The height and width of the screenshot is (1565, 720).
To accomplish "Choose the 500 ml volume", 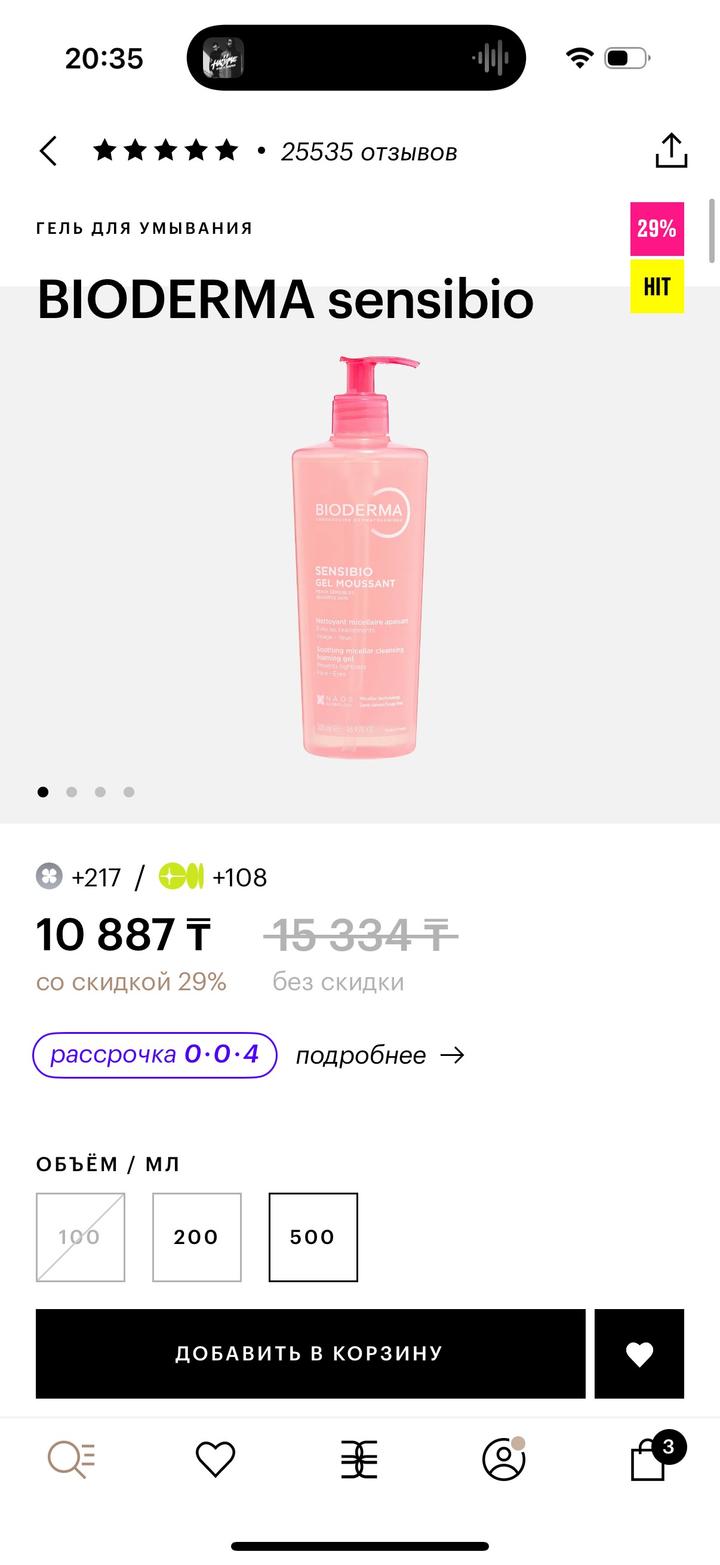I will [312, 1237].
